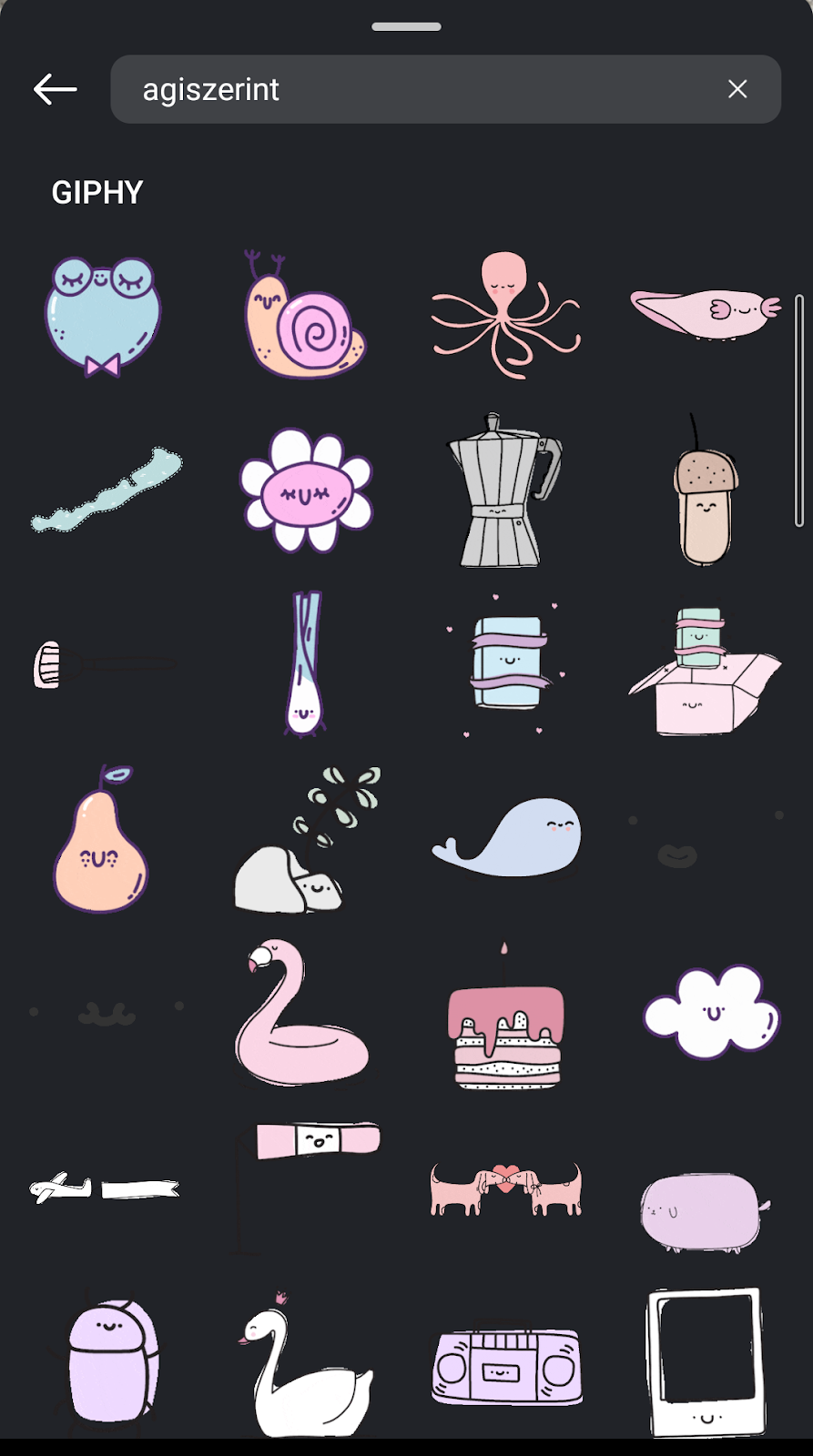Screen dimensions: 813x1456
Task: Choose the pink flamingo float sticker
Action: (x=301, y=1013)
